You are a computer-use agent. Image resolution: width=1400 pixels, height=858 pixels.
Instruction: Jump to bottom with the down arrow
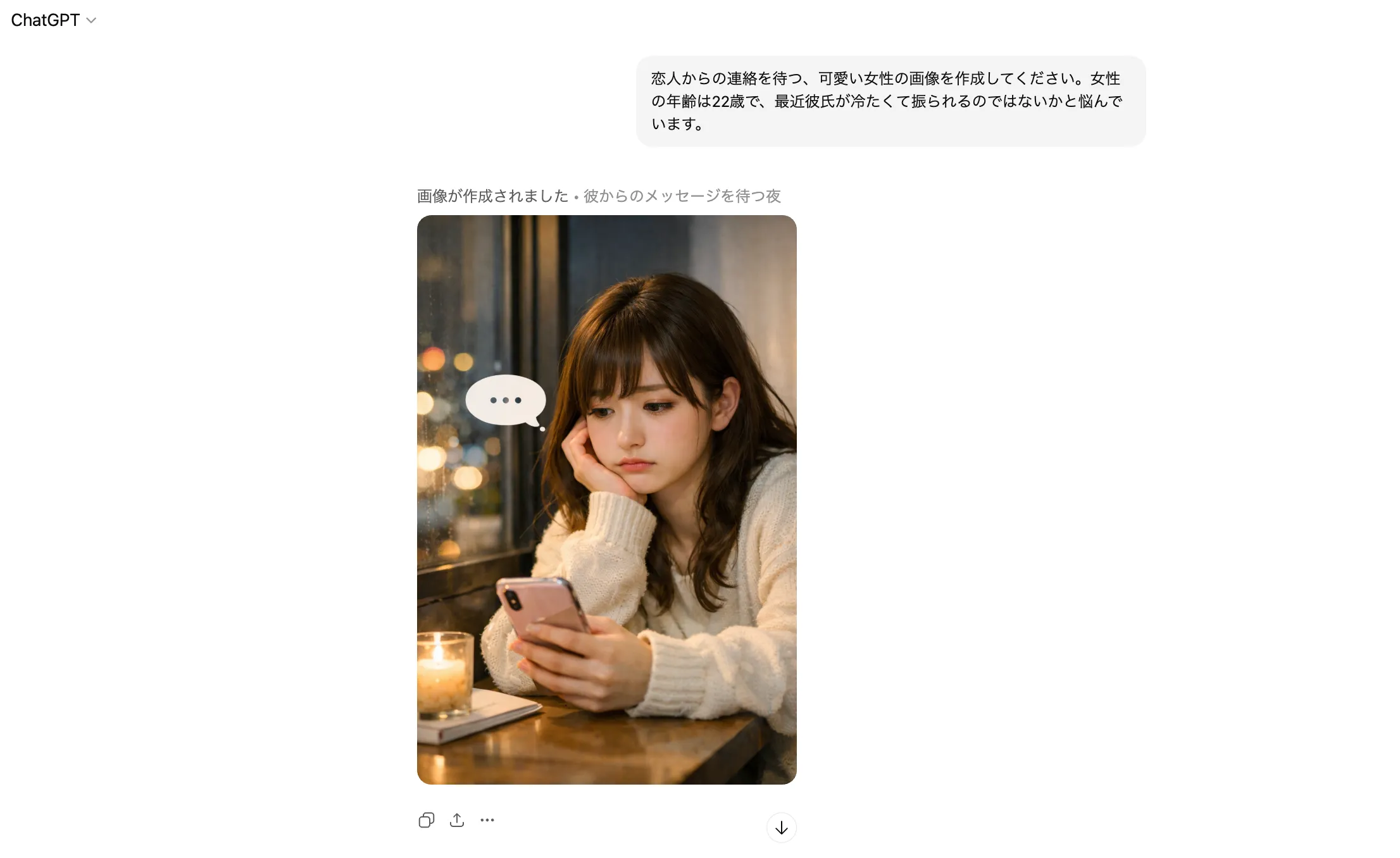tap(781, 828)
